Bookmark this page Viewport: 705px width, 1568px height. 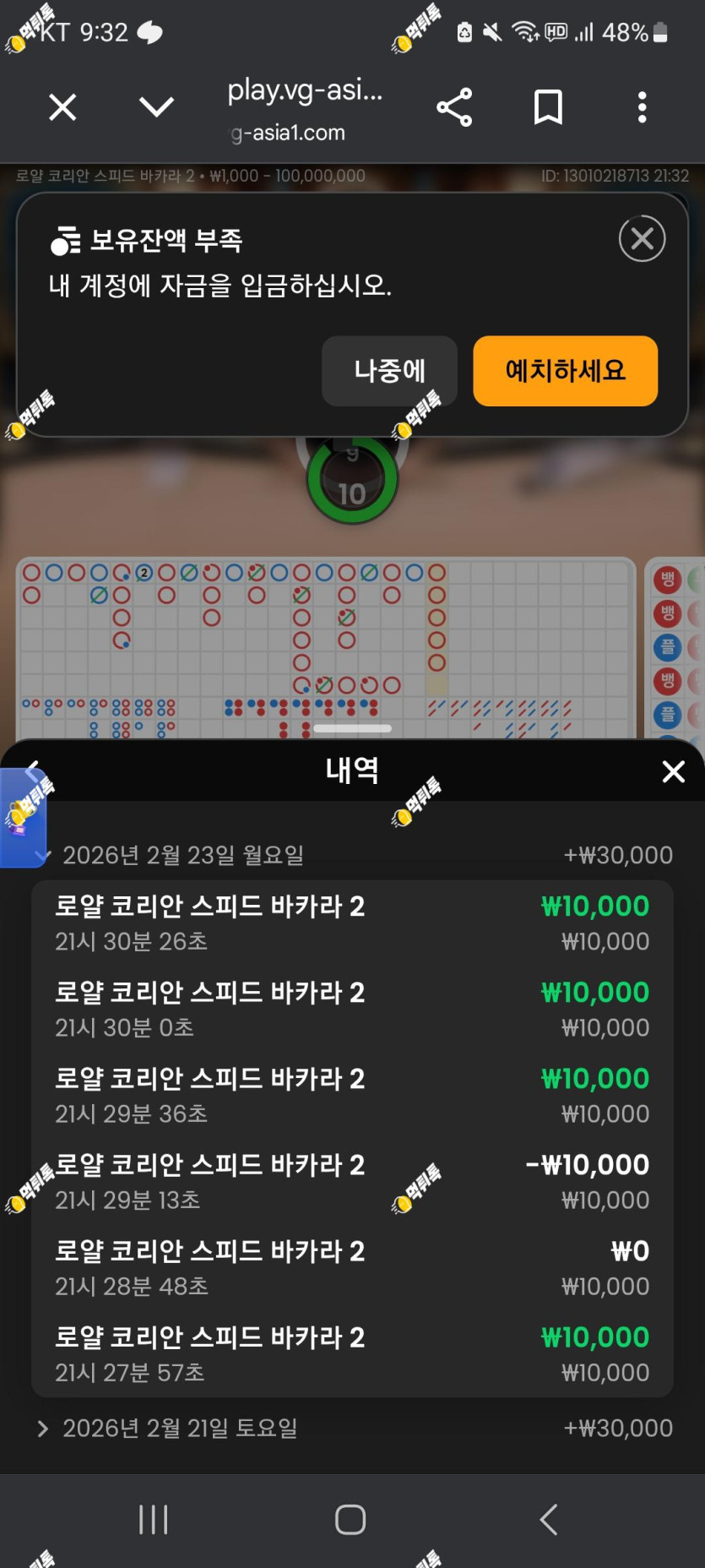tap(548, 107)
